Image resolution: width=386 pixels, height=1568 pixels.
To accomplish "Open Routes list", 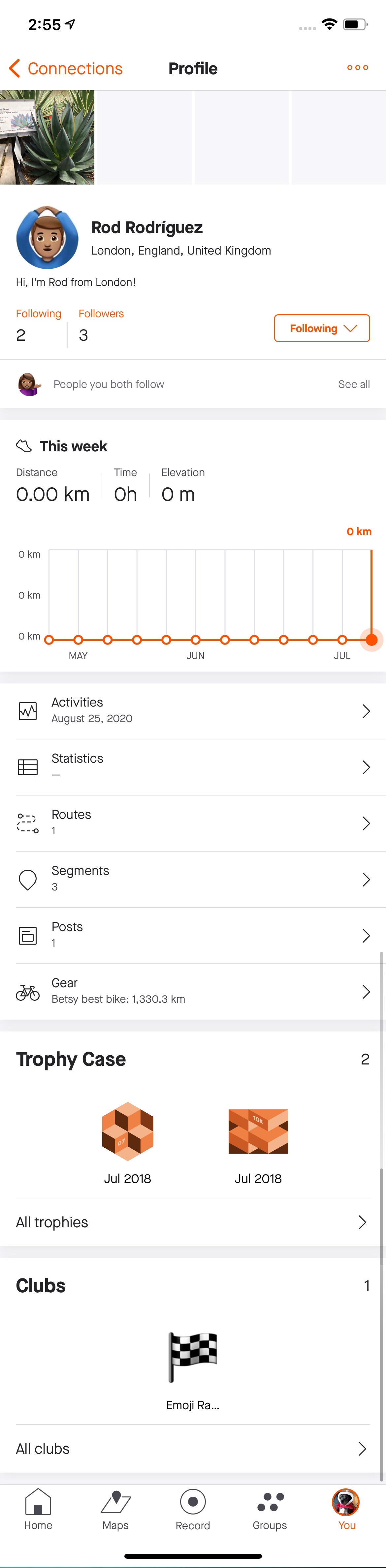I will [193, 822].
